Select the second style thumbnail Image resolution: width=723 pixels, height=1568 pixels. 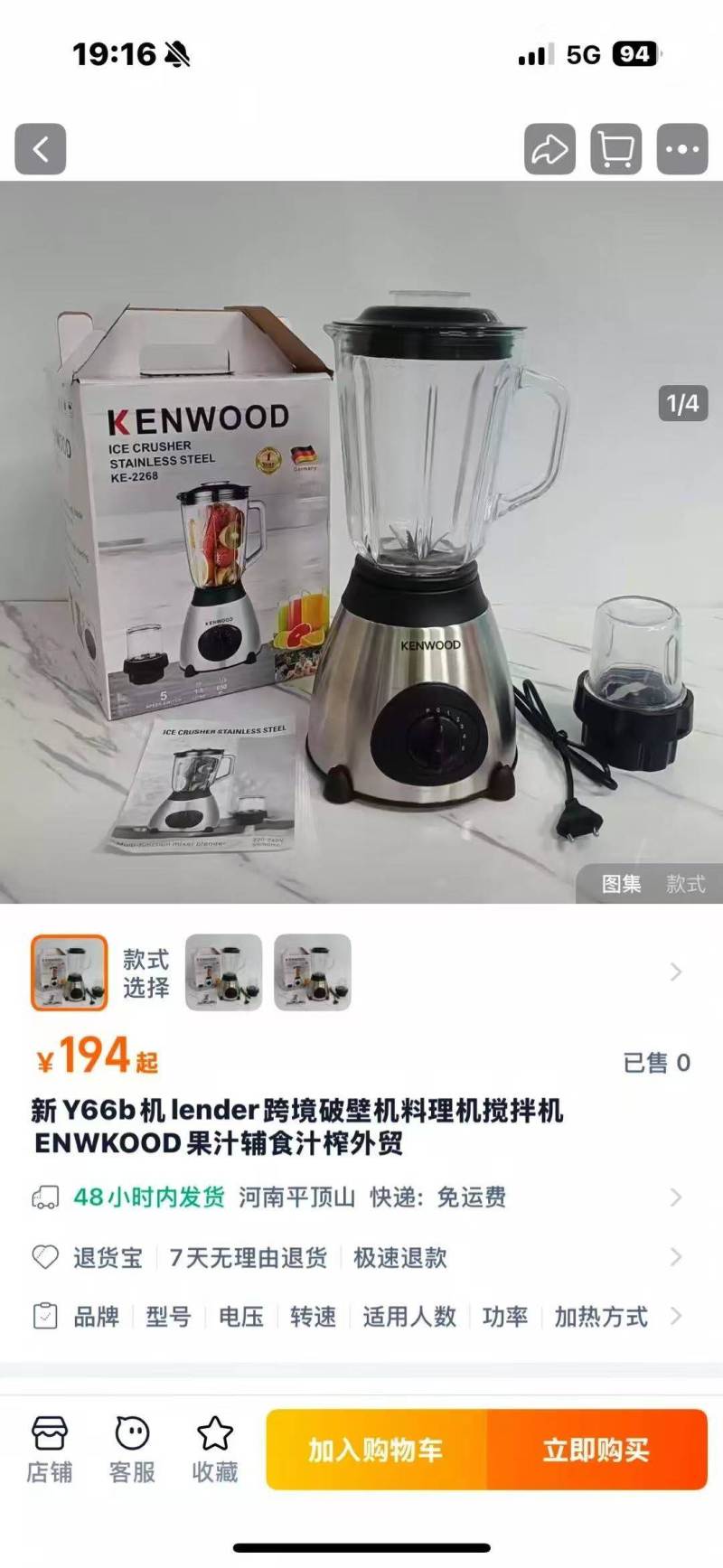(224, 972)
